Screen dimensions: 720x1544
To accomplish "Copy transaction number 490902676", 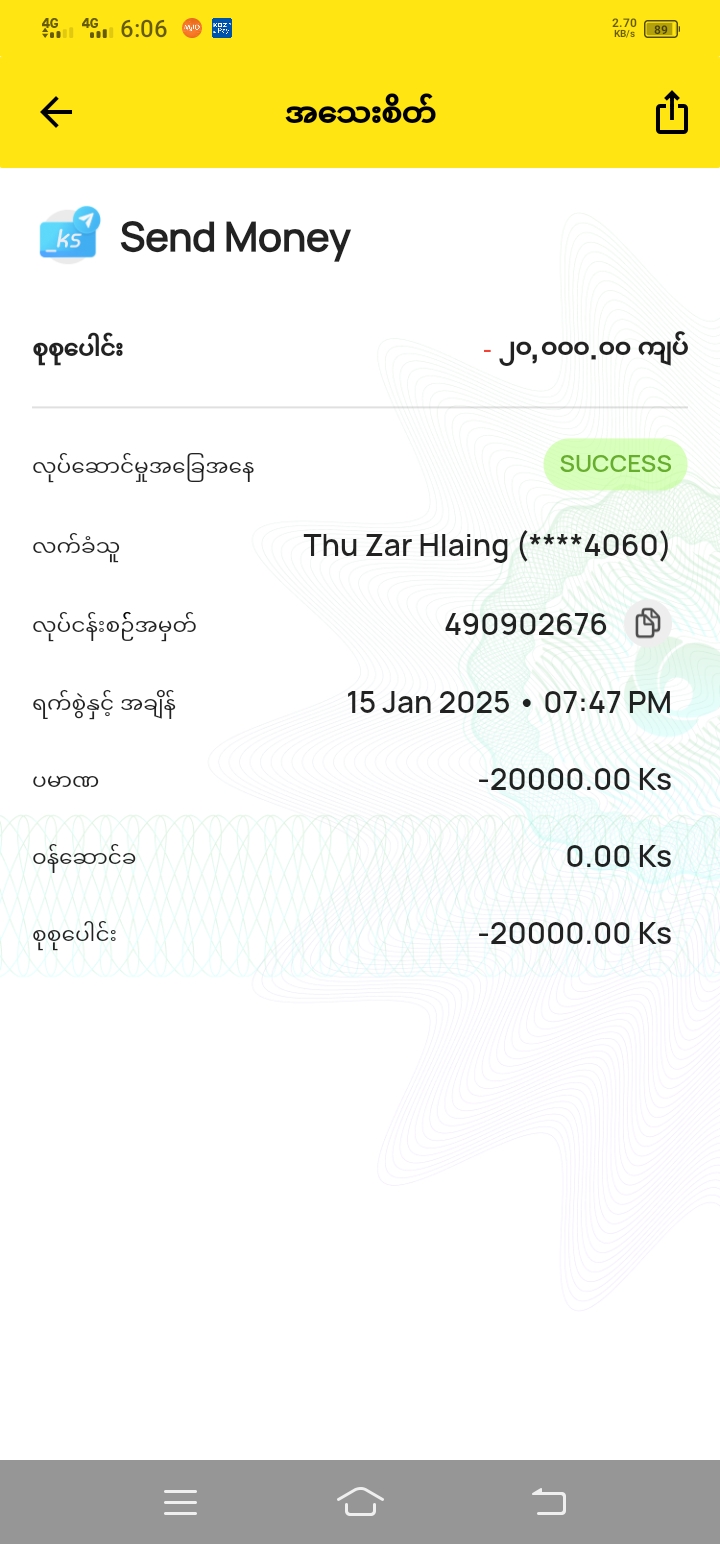I will click(x=648, y=624).
